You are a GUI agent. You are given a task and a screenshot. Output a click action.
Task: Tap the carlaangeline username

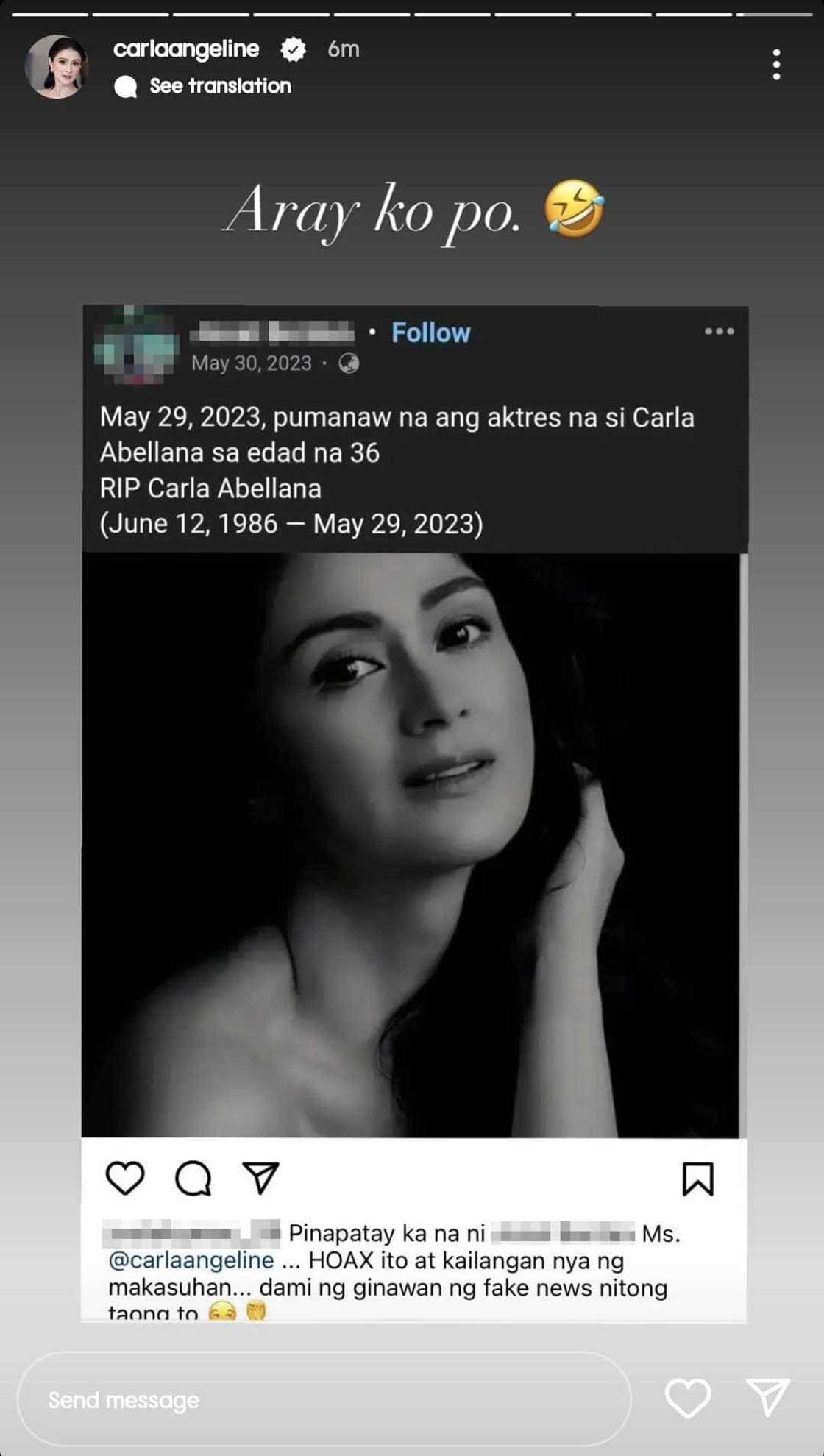pos(186,49)
